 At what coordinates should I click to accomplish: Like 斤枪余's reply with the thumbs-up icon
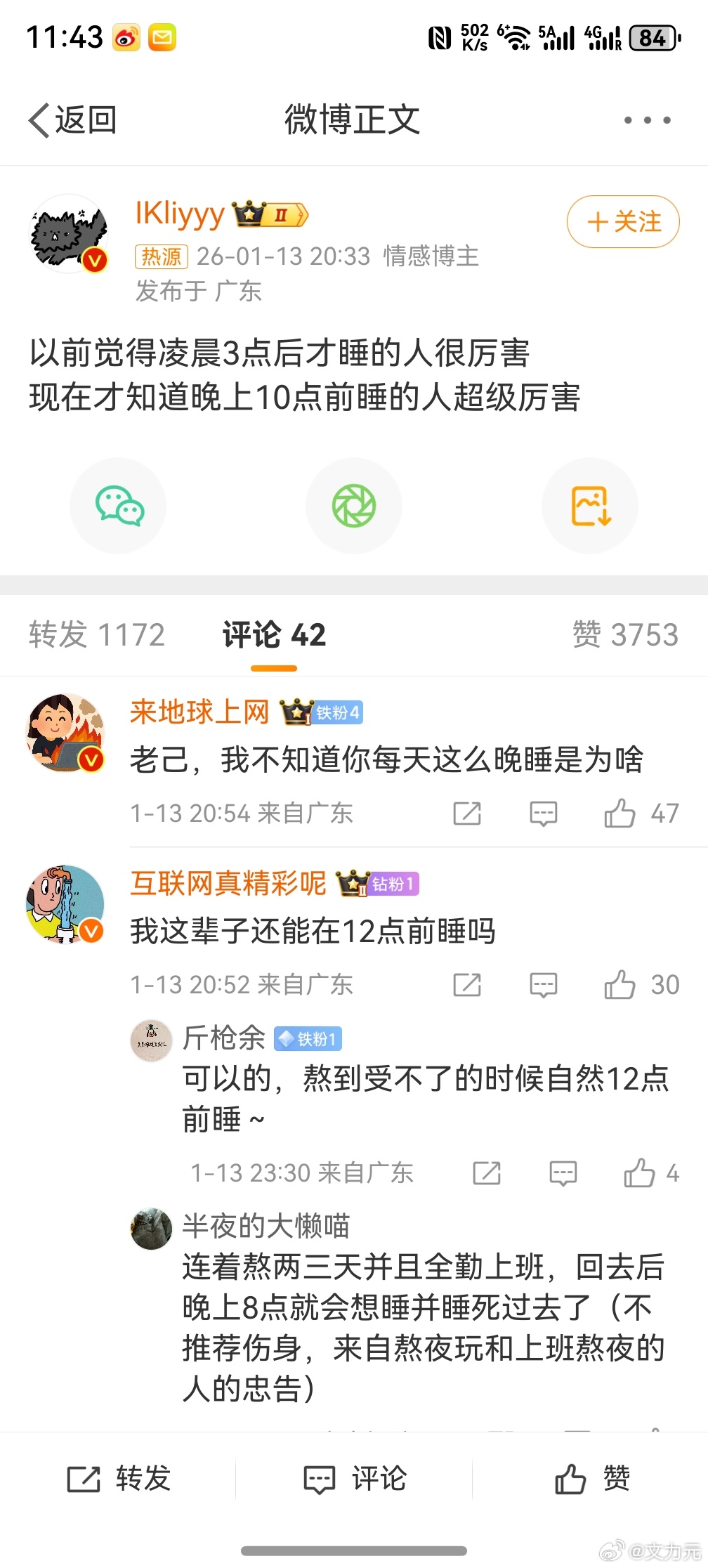tap(640, 1171)
